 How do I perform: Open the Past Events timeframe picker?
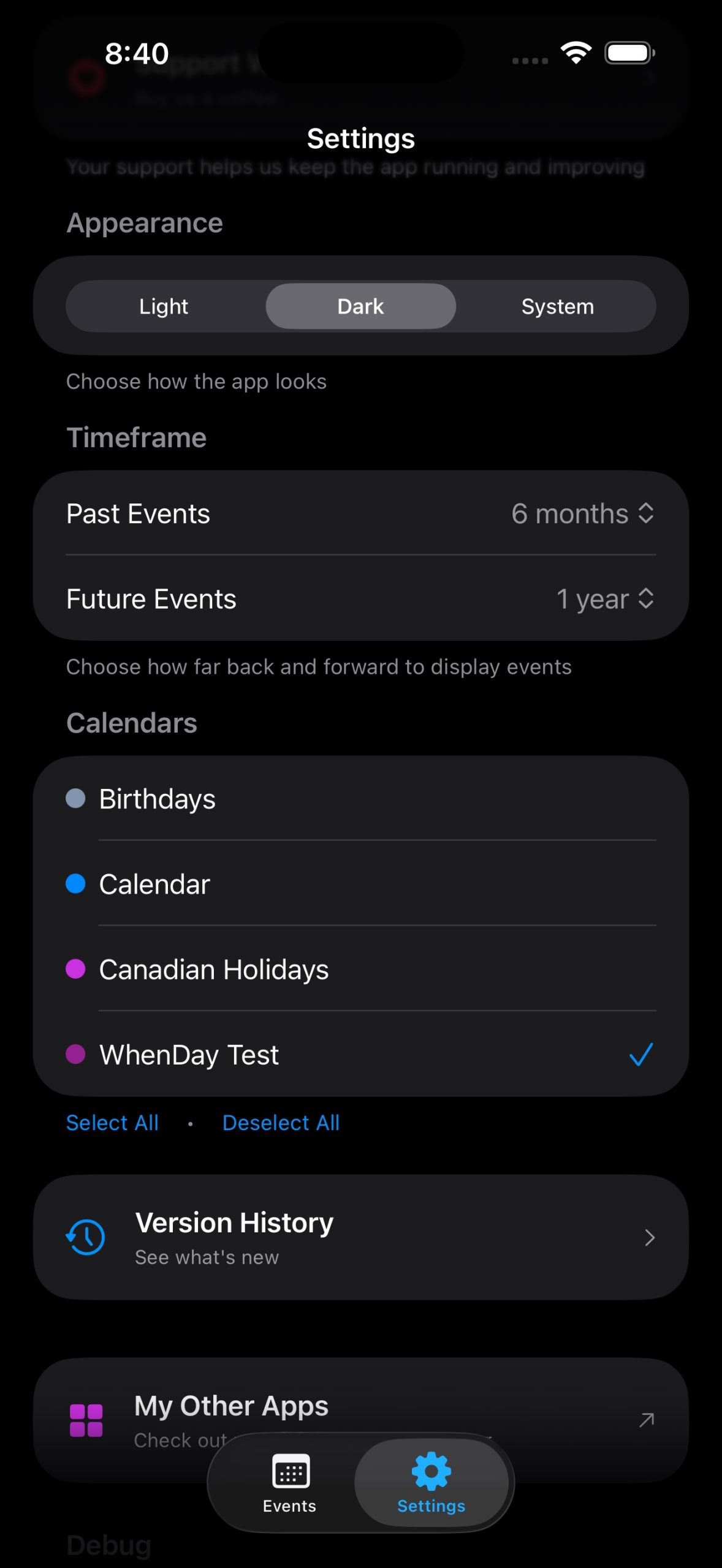[x=582, y=513]
